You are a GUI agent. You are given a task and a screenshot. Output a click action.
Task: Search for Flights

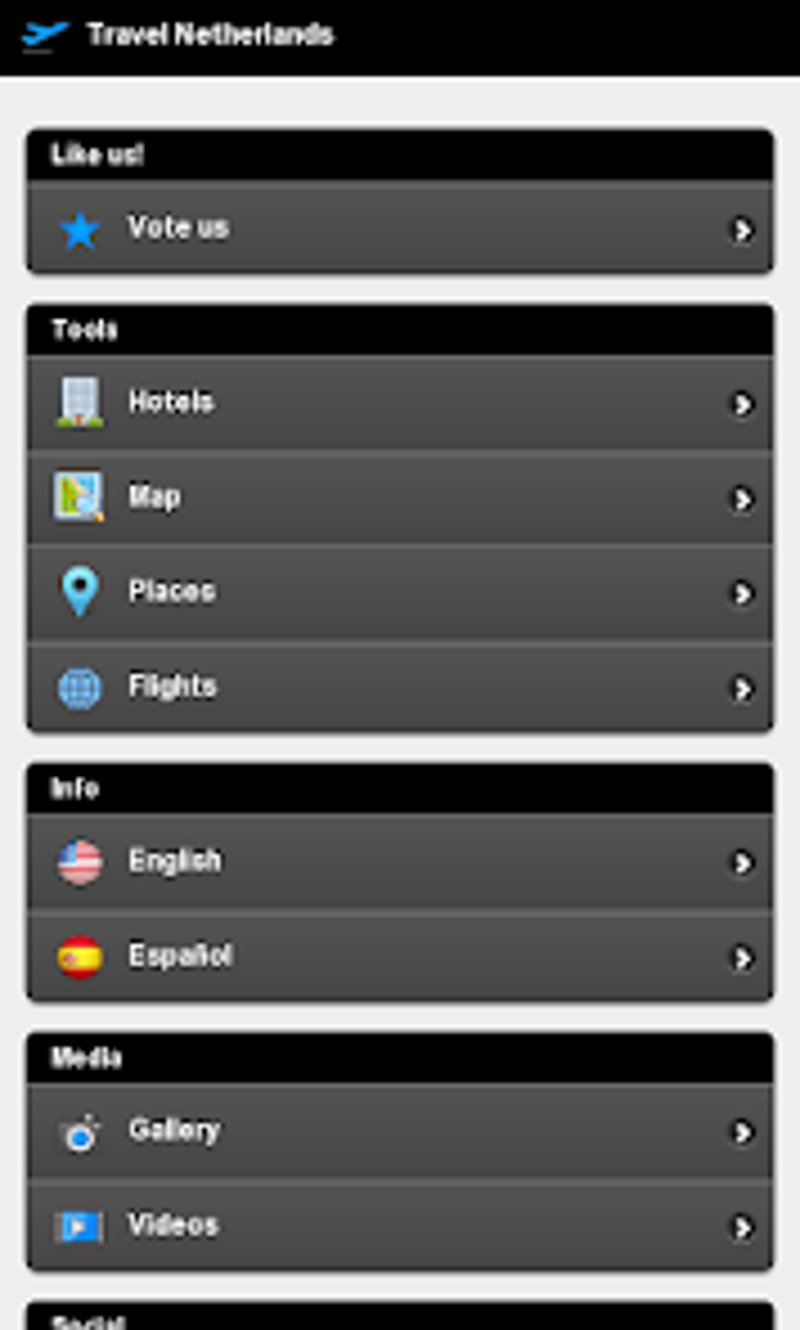400,687
